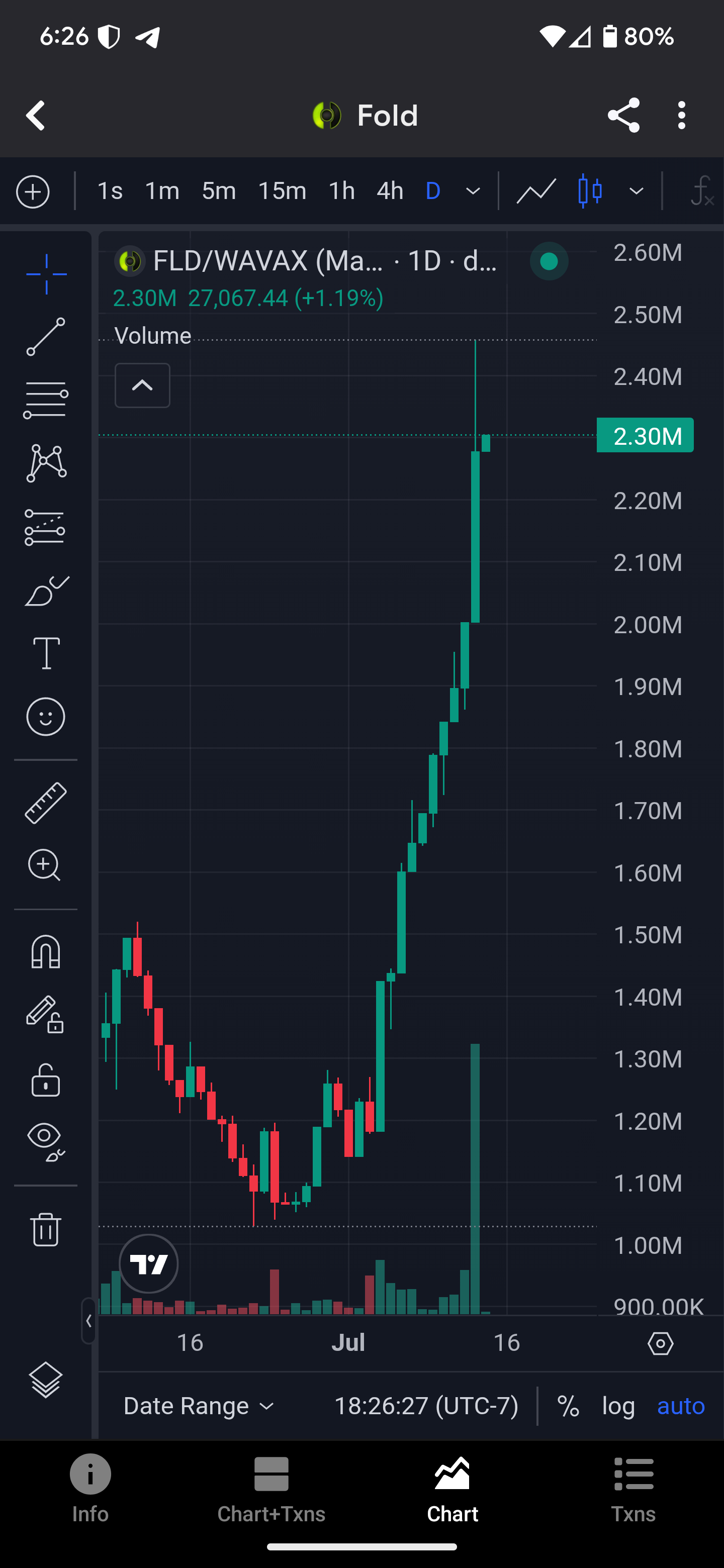Select the 15m timeframe
724x1568 pixels.
pyautogui.click(x=282, y=191)
